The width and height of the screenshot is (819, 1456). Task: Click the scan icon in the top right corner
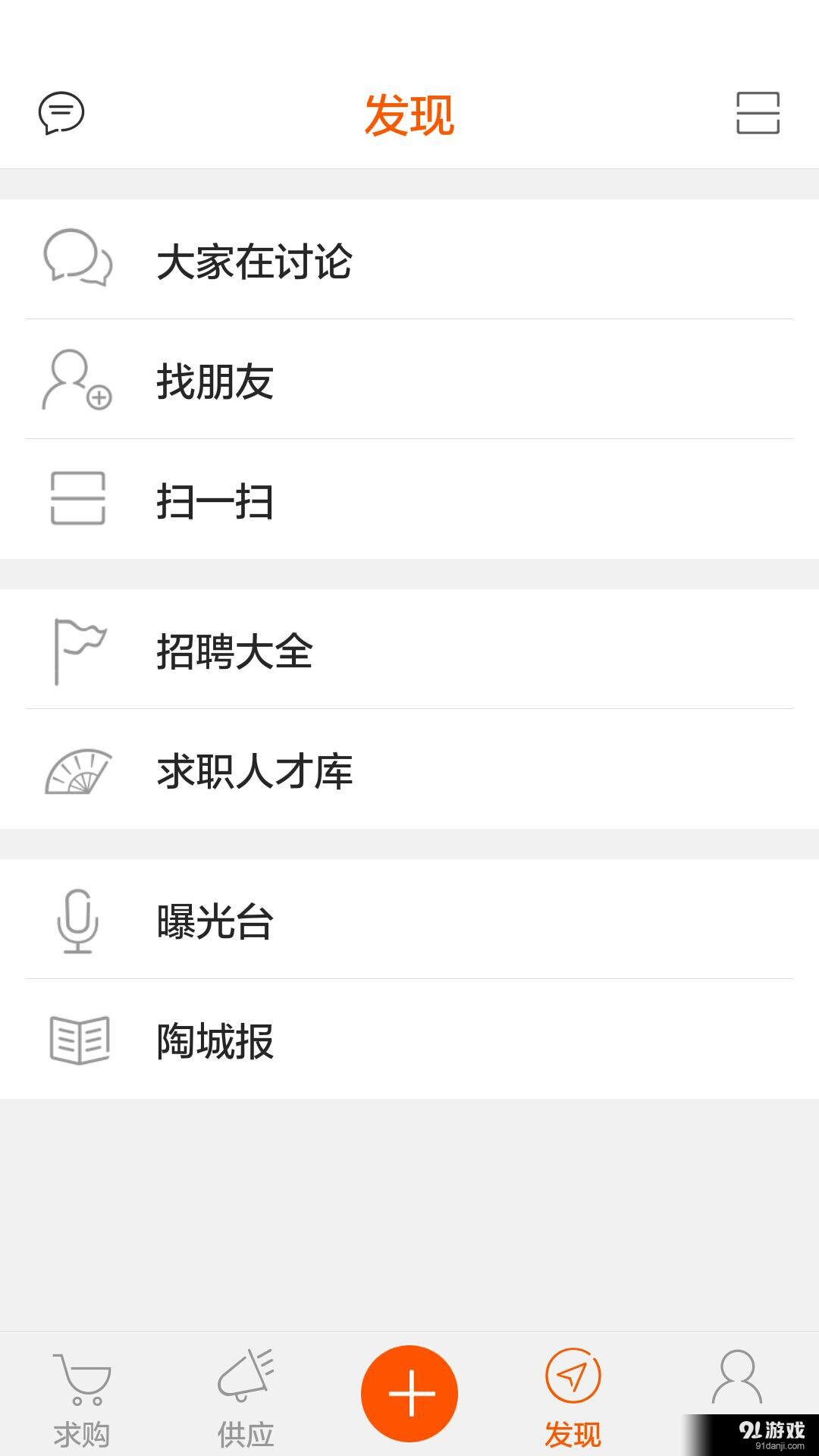758,112
